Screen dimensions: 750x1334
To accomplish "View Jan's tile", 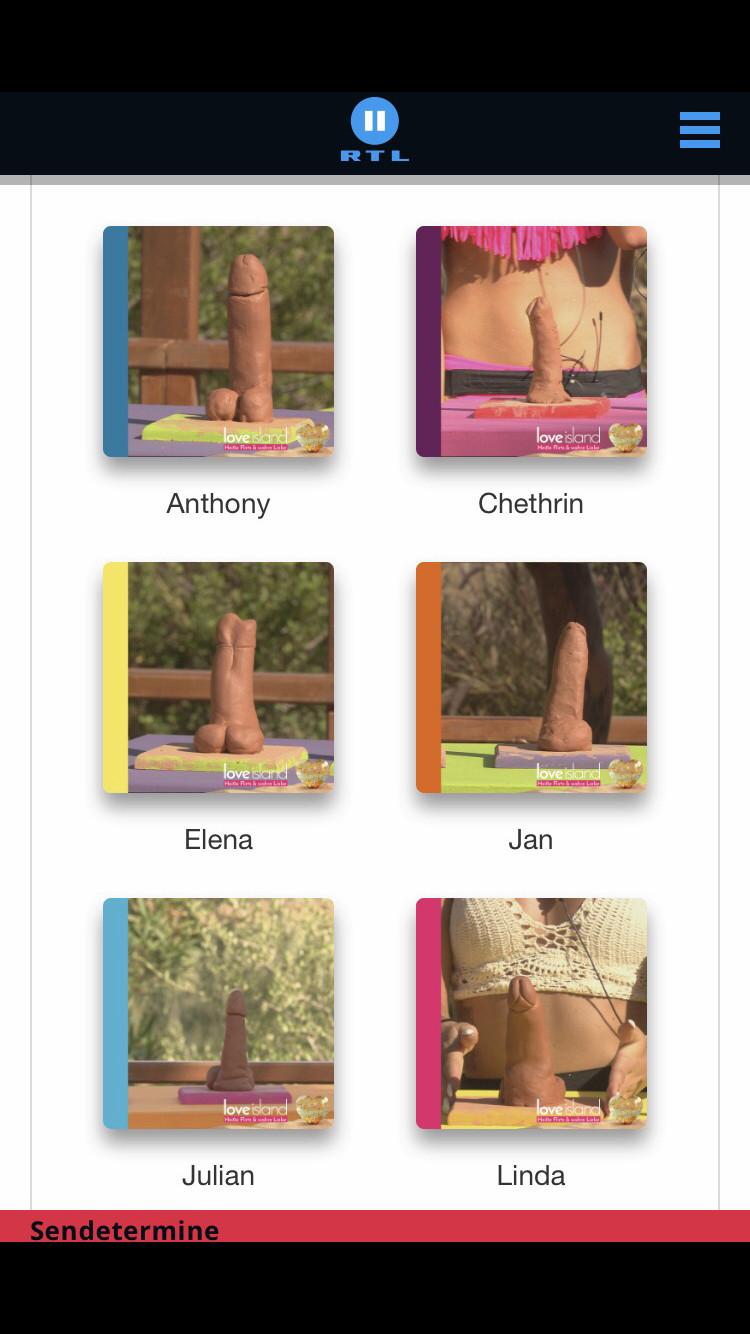I will pyautogui.click(x=531, y=678).
